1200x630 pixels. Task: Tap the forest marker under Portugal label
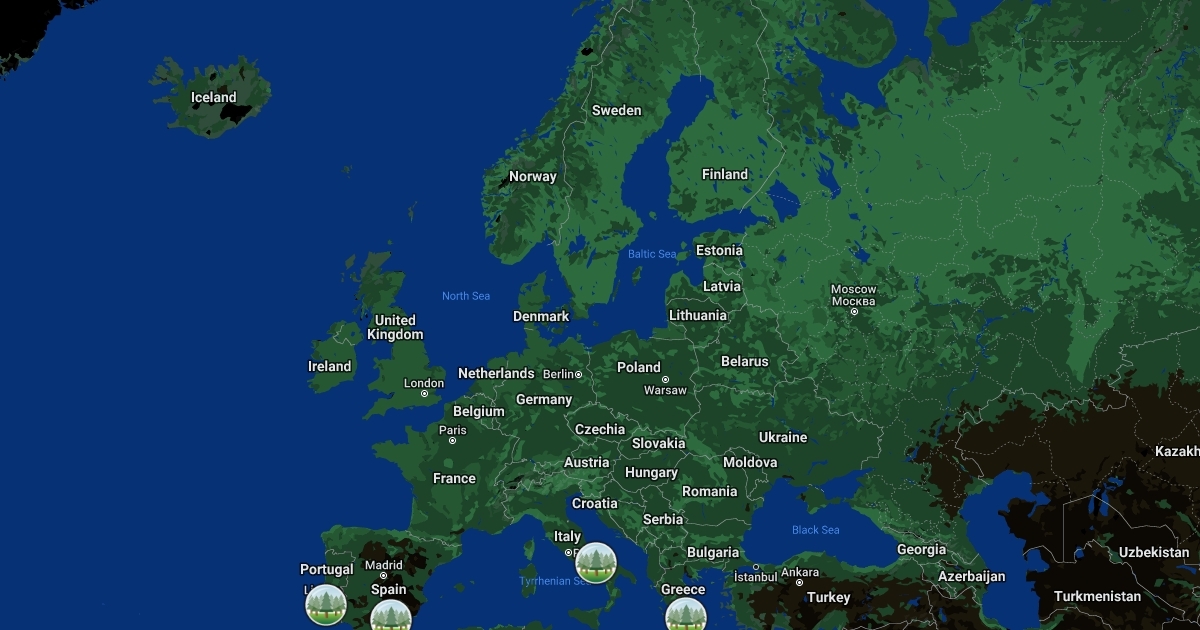point(326,605)
